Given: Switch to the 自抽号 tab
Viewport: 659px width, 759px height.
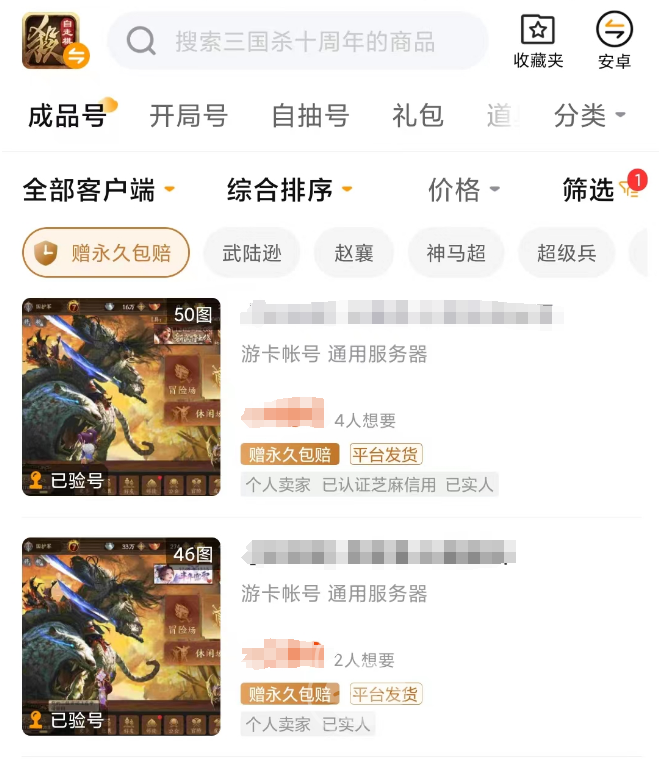Looking at the screenshot, I should point(310,116).
